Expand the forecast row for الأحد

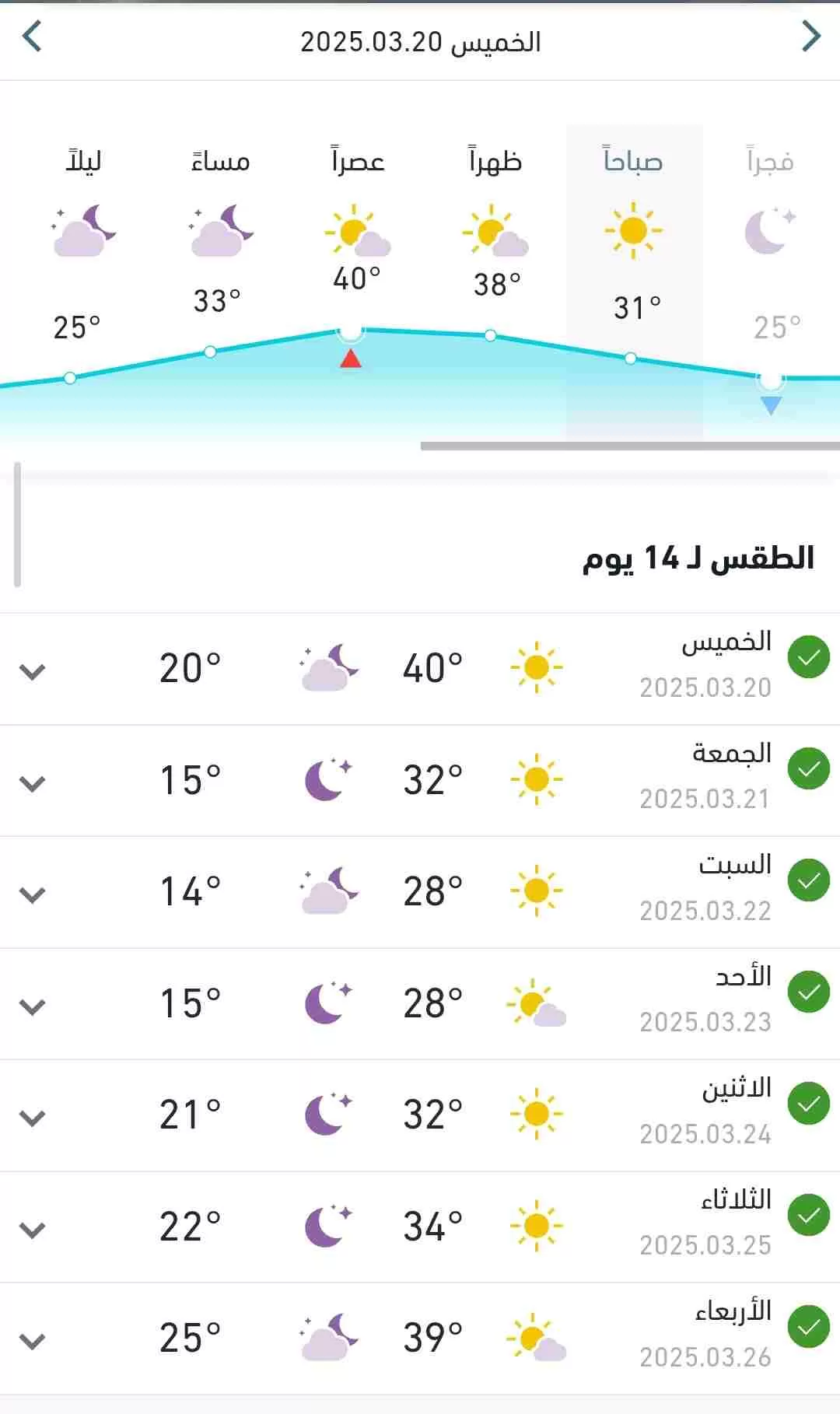point(33,1005)
